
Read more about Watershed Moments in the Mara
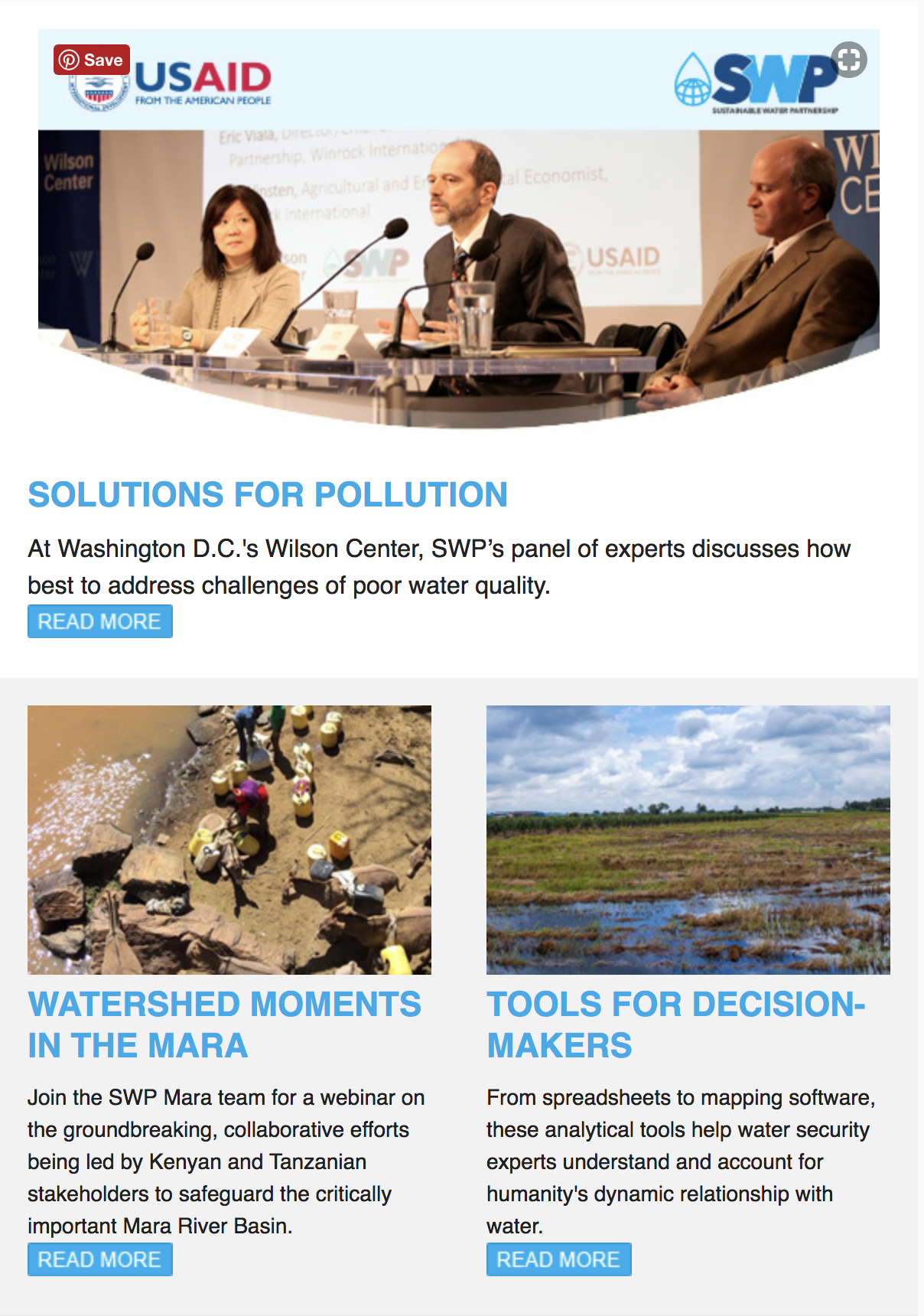(99, 1259)
